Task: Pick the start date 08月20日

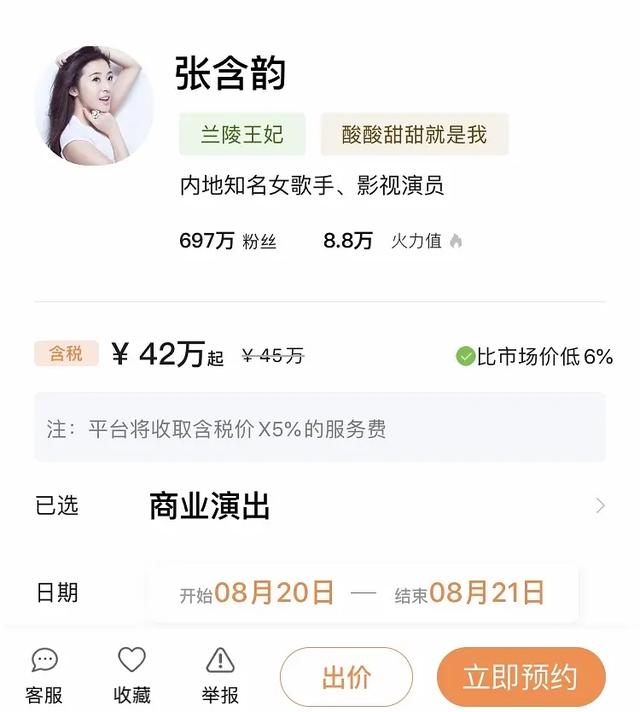Action: [257, 593]
